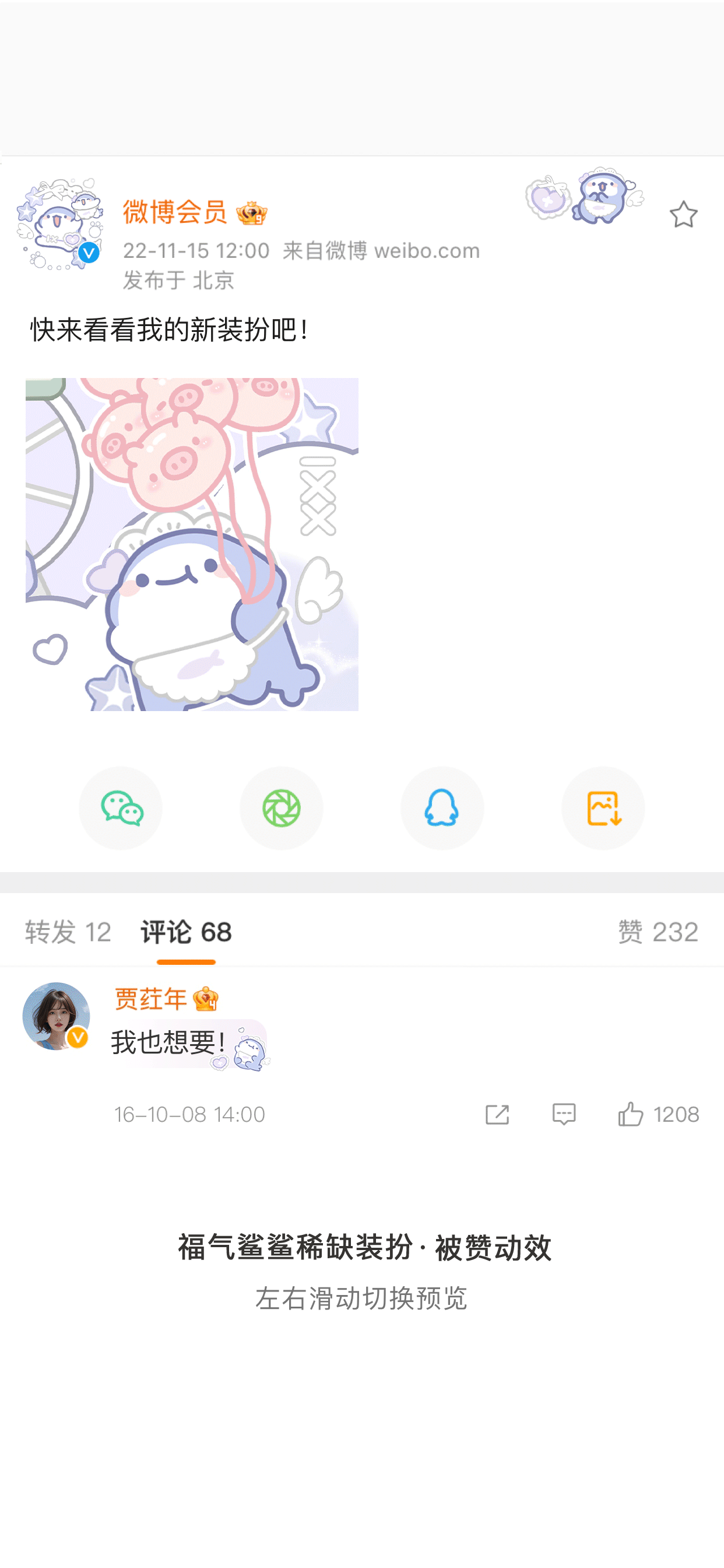Open the comment reply icon on 贾菈年's comment
The image size is (724, 1568).
[x=563, y=1115]
